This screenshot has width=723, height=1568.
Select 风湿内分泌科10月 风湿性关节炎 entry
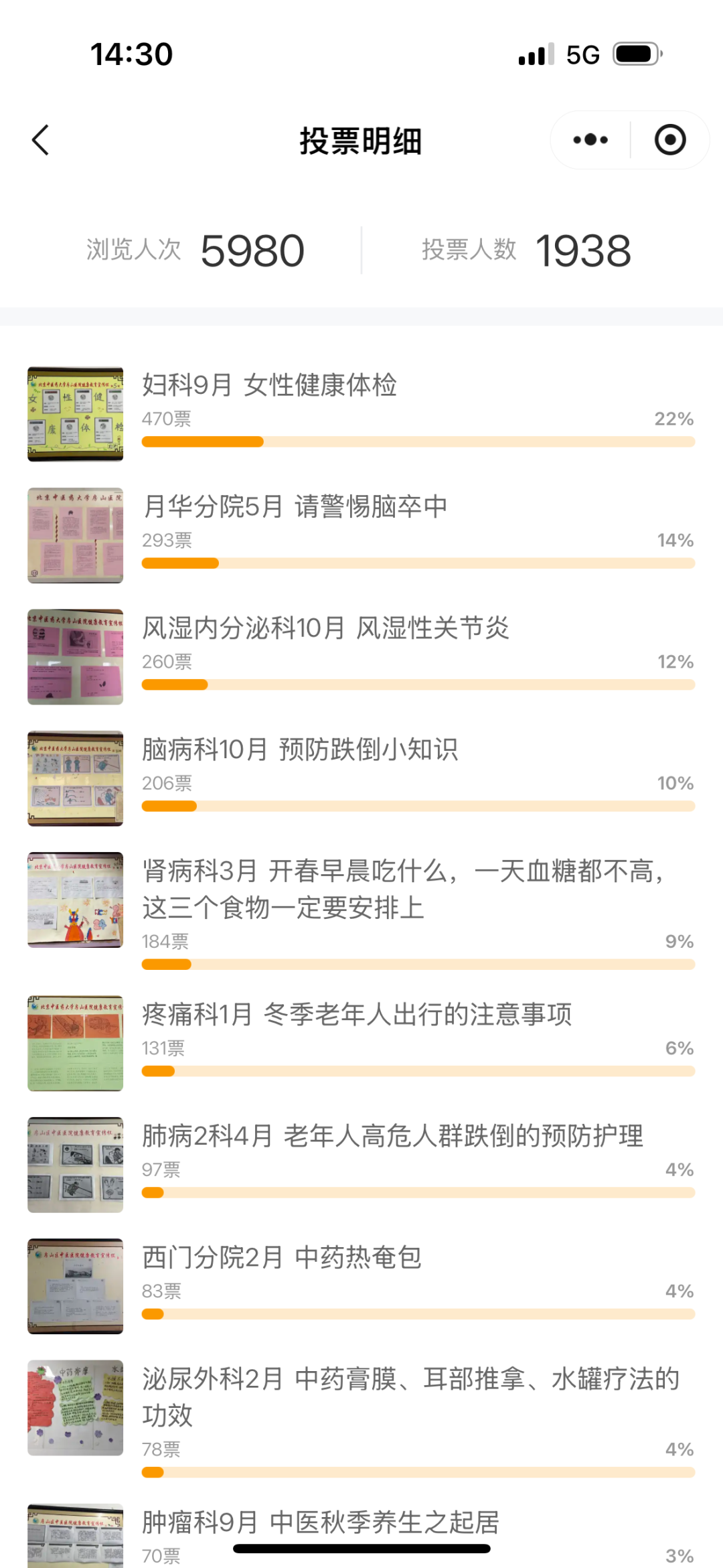point(325,628)
